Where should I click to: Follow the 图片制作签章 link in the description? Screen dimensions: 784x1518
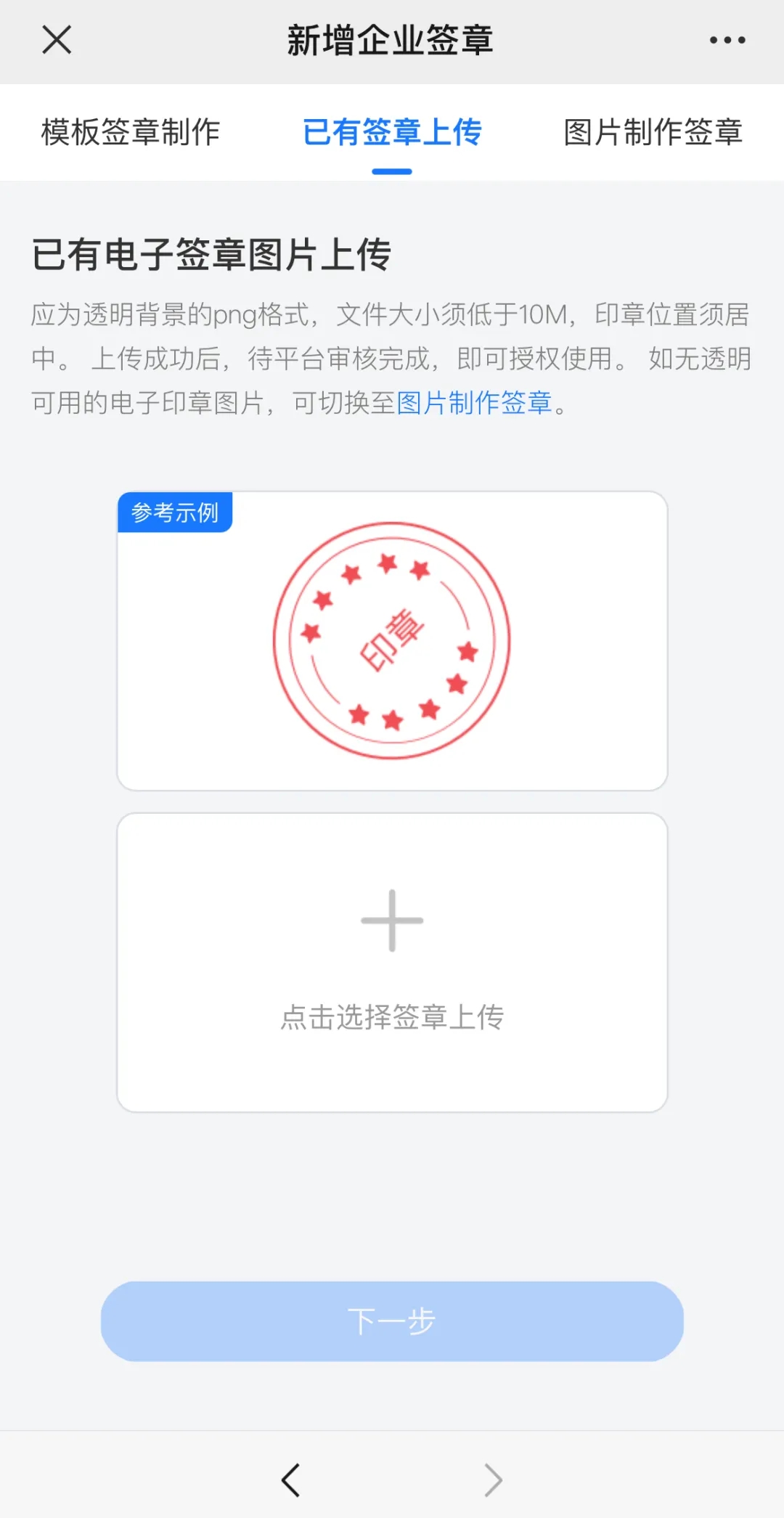point(475,403)
